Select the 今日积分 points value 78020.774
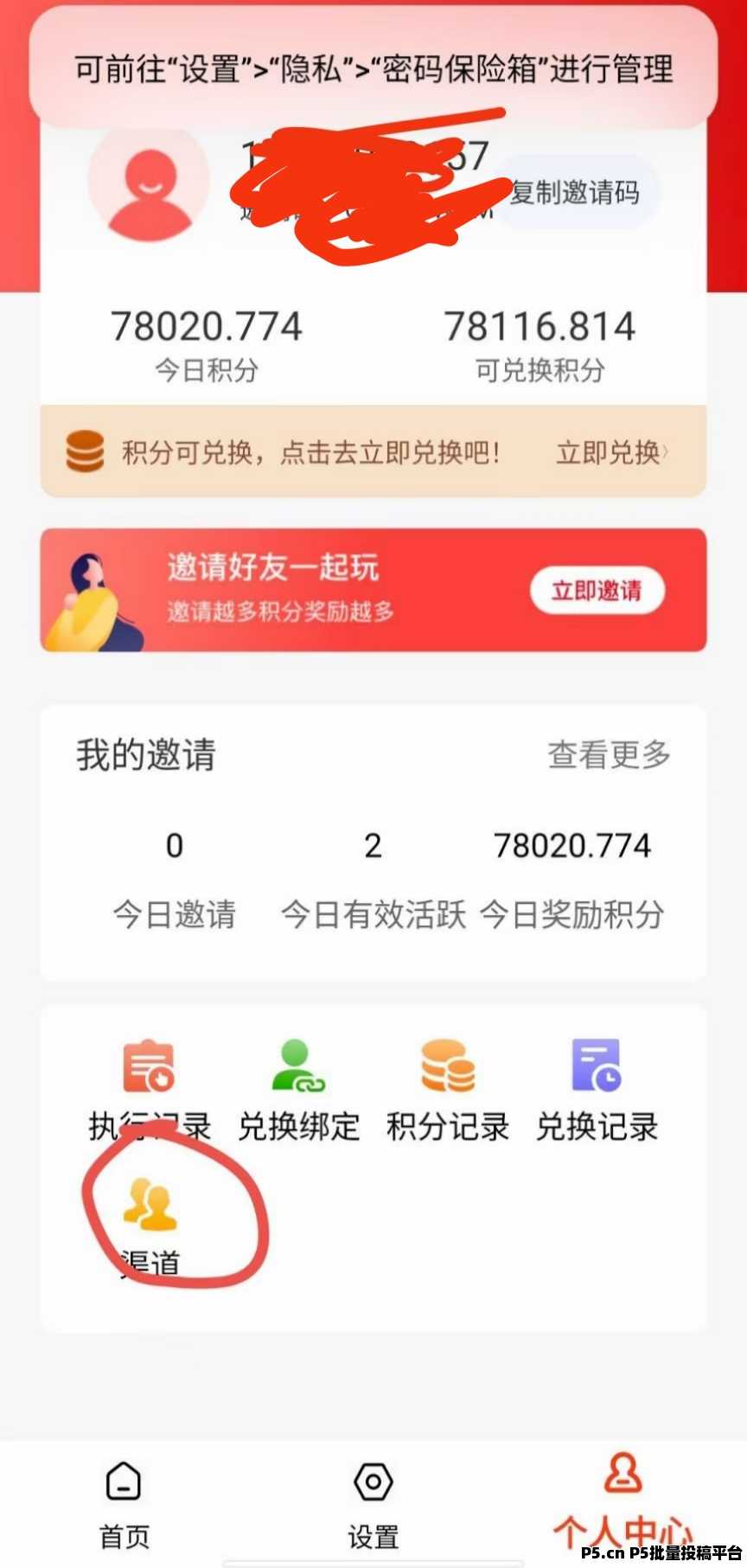Viewport: 747px width, 1568px height. point(207,326)
